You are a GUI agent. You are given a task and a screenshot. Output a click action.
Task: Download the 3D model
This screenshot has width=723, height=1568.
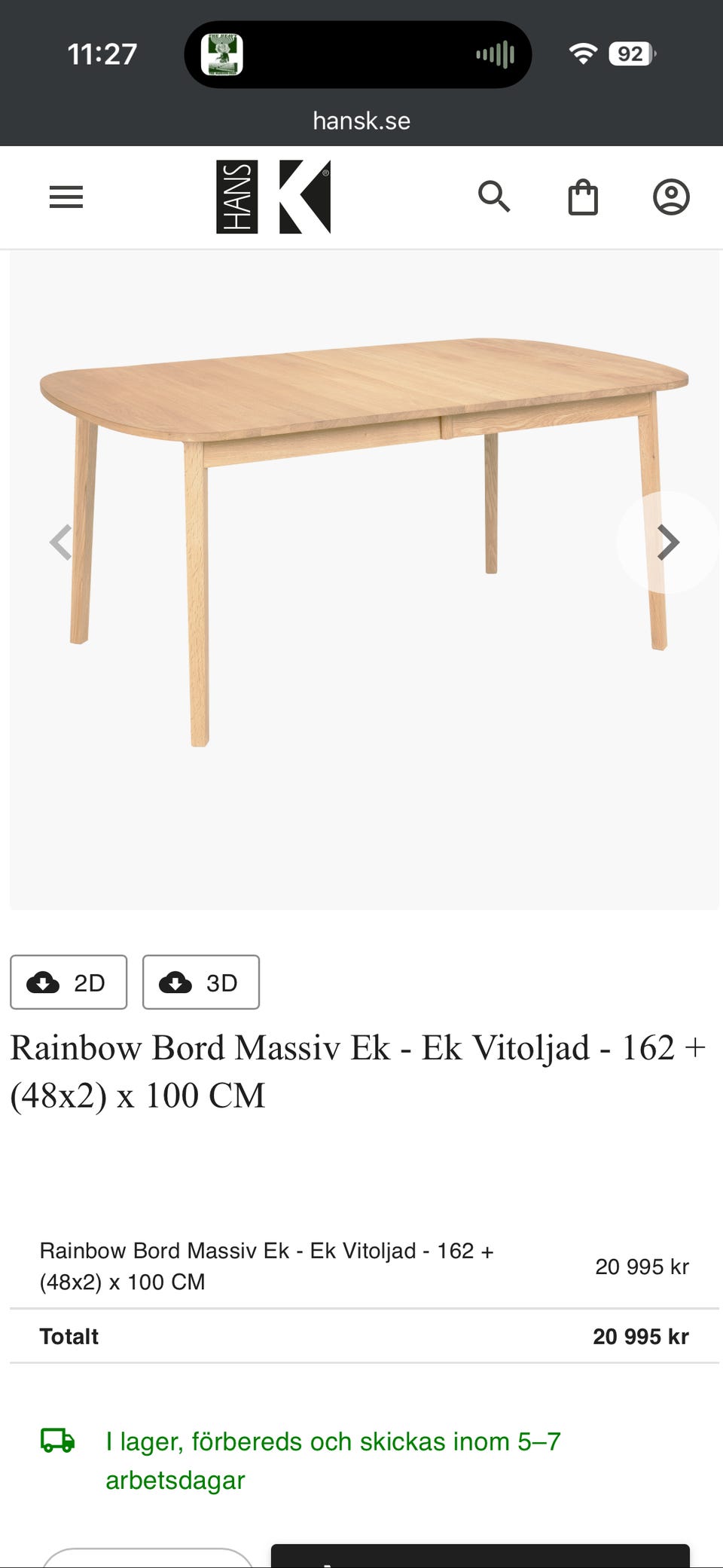tap(201, 982)
